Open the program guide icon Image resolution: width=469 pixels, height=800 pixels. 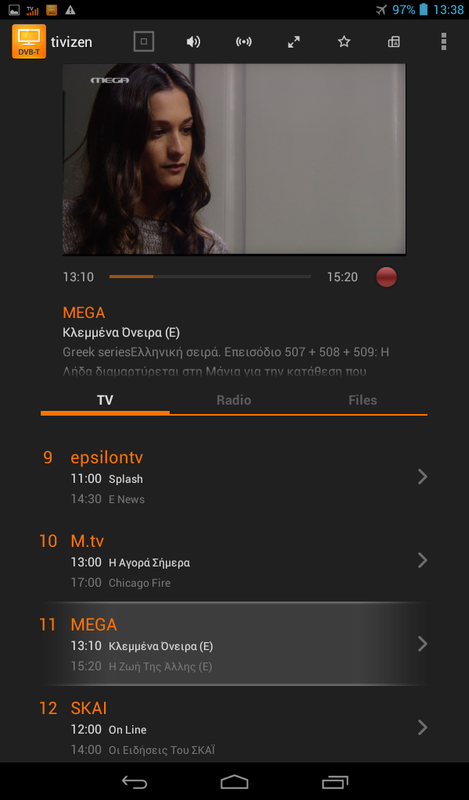[x=394, y=42]
